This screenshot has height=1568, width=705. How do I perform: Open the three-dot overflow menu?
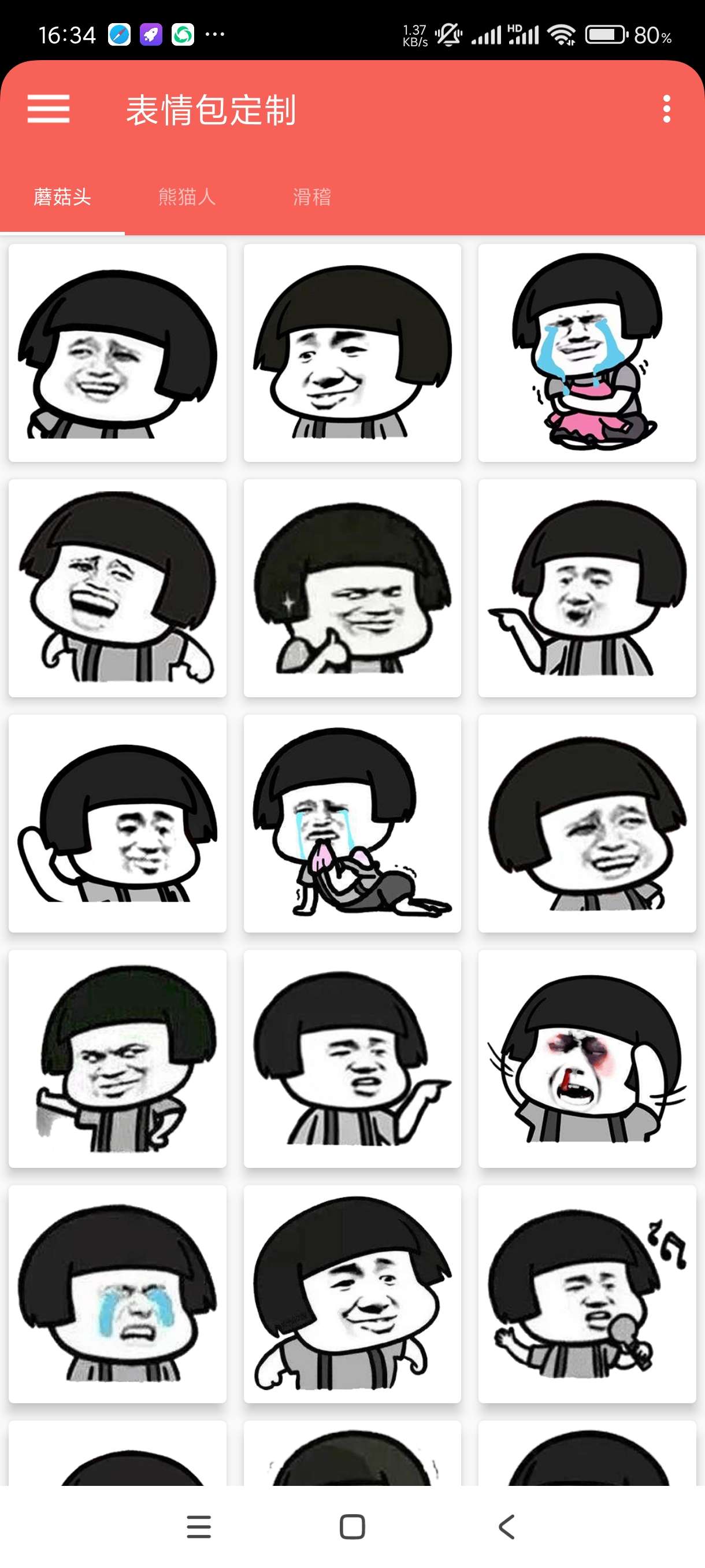tap(666, 109)
